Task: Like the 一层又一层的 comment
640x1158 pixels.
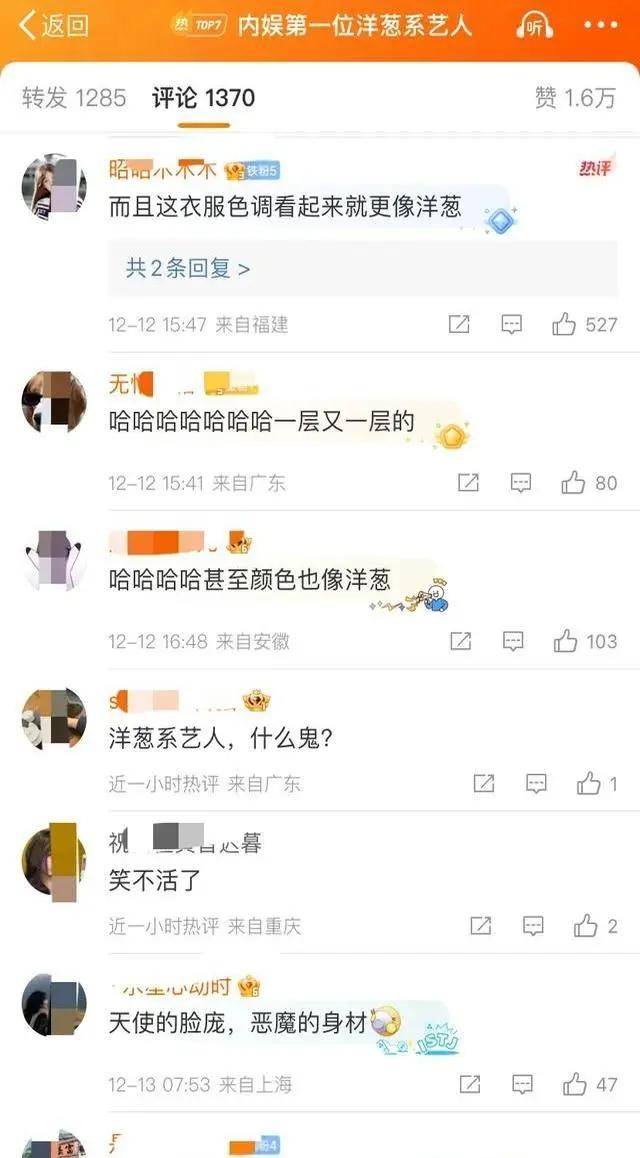Action: [573, 483]
